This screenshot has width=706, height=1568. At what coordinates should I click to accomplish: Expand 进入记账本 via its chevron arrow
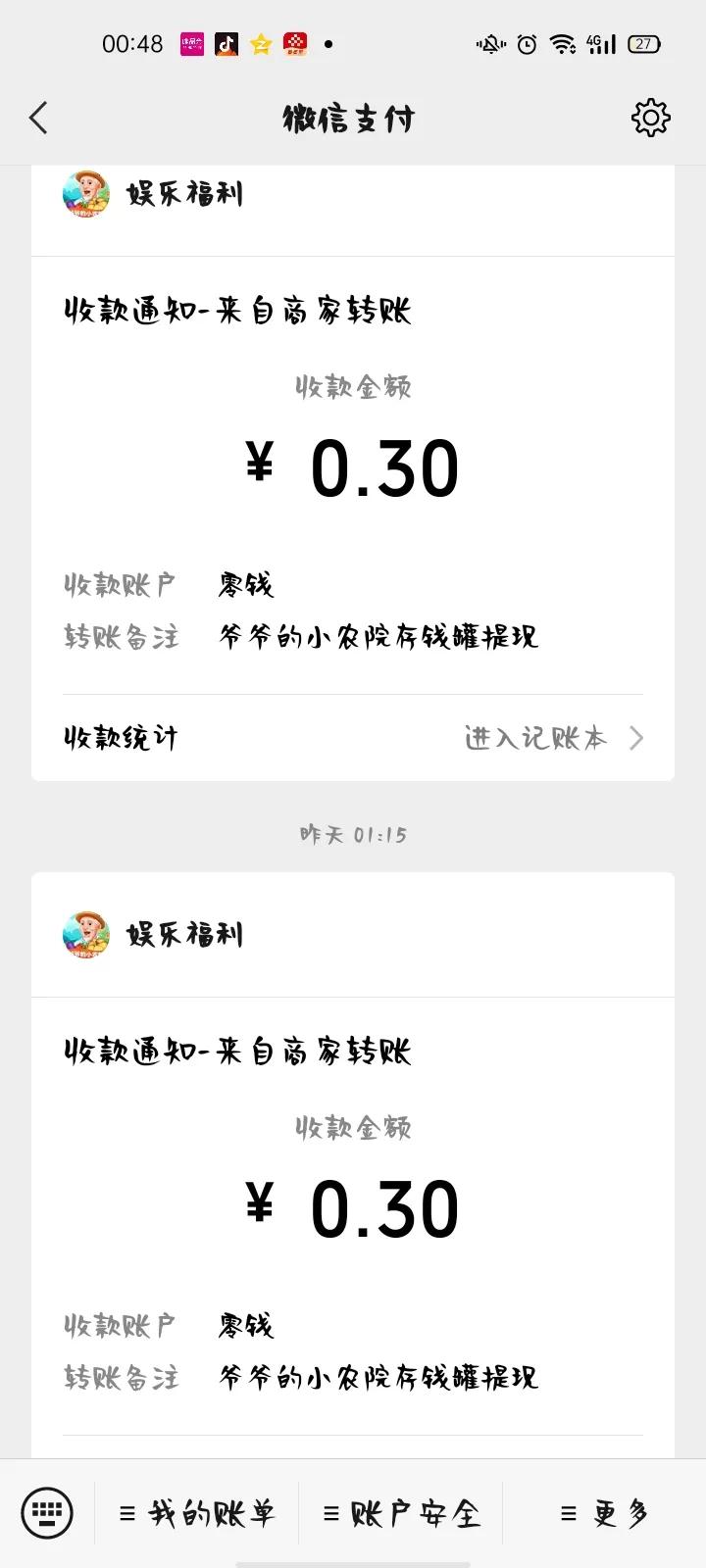[637, 737]
